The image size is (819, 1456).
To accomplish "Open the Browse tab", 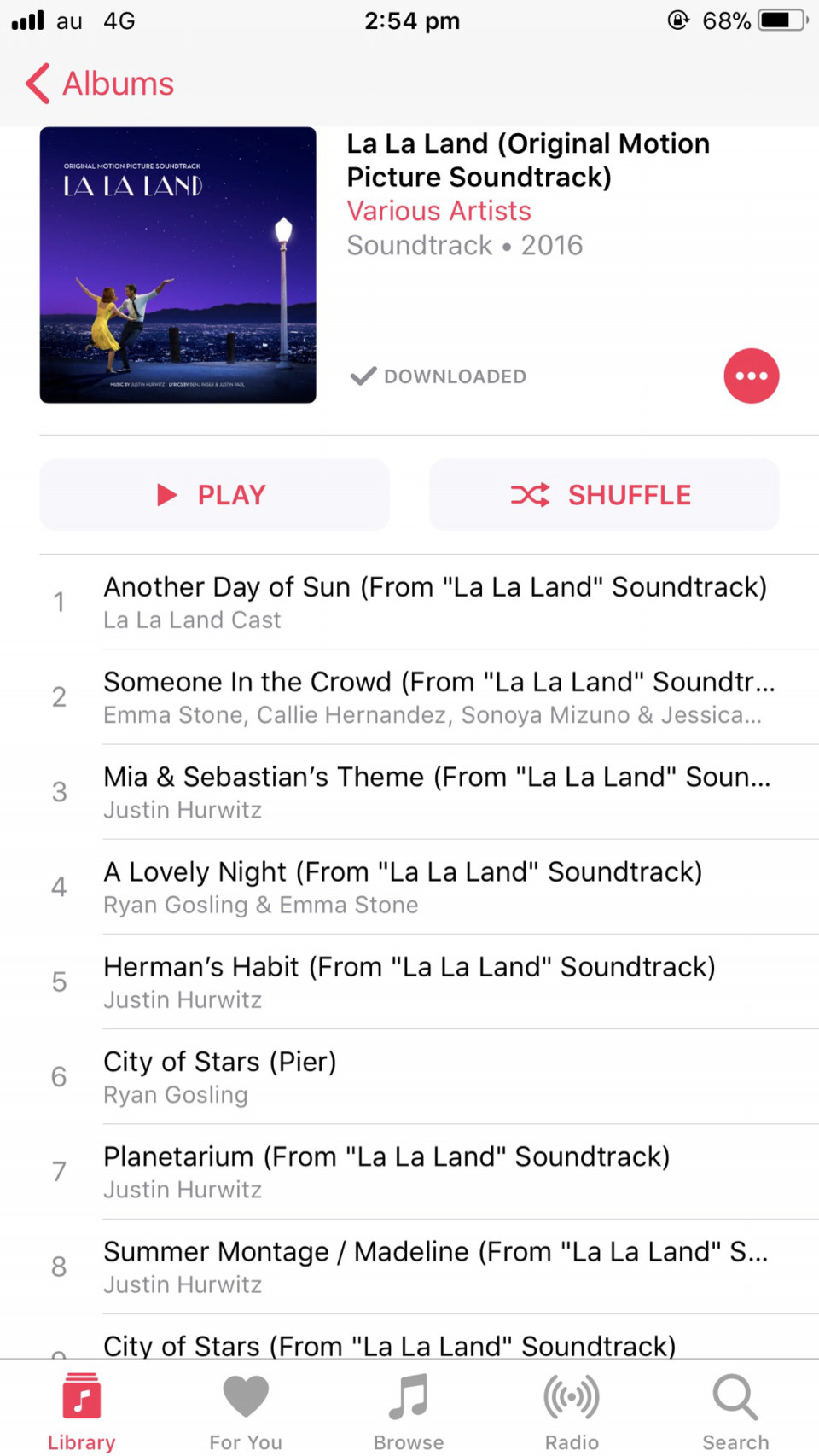I will (x=409, y=1412).
